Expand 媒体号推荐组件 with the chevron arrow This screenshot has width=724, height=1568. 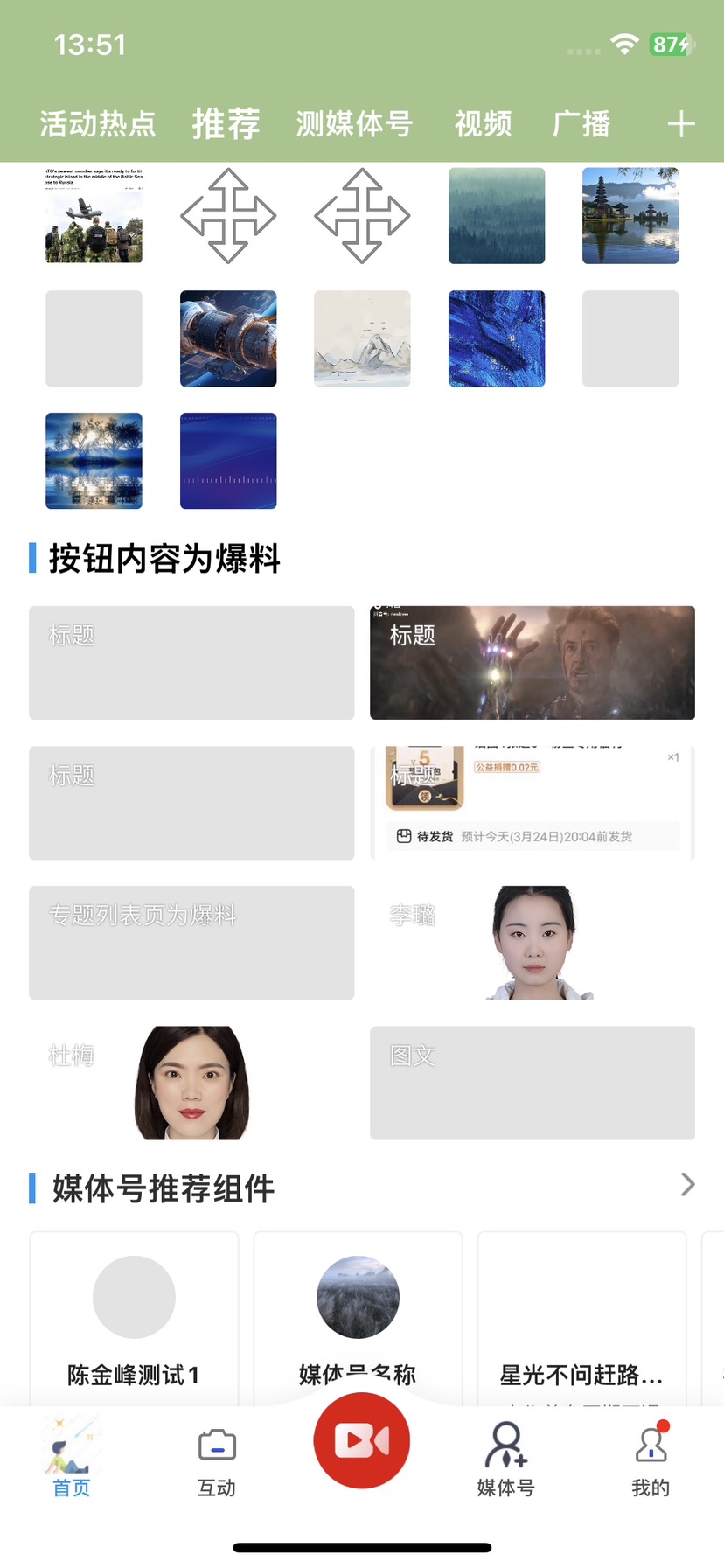(x=687, y=1185)
